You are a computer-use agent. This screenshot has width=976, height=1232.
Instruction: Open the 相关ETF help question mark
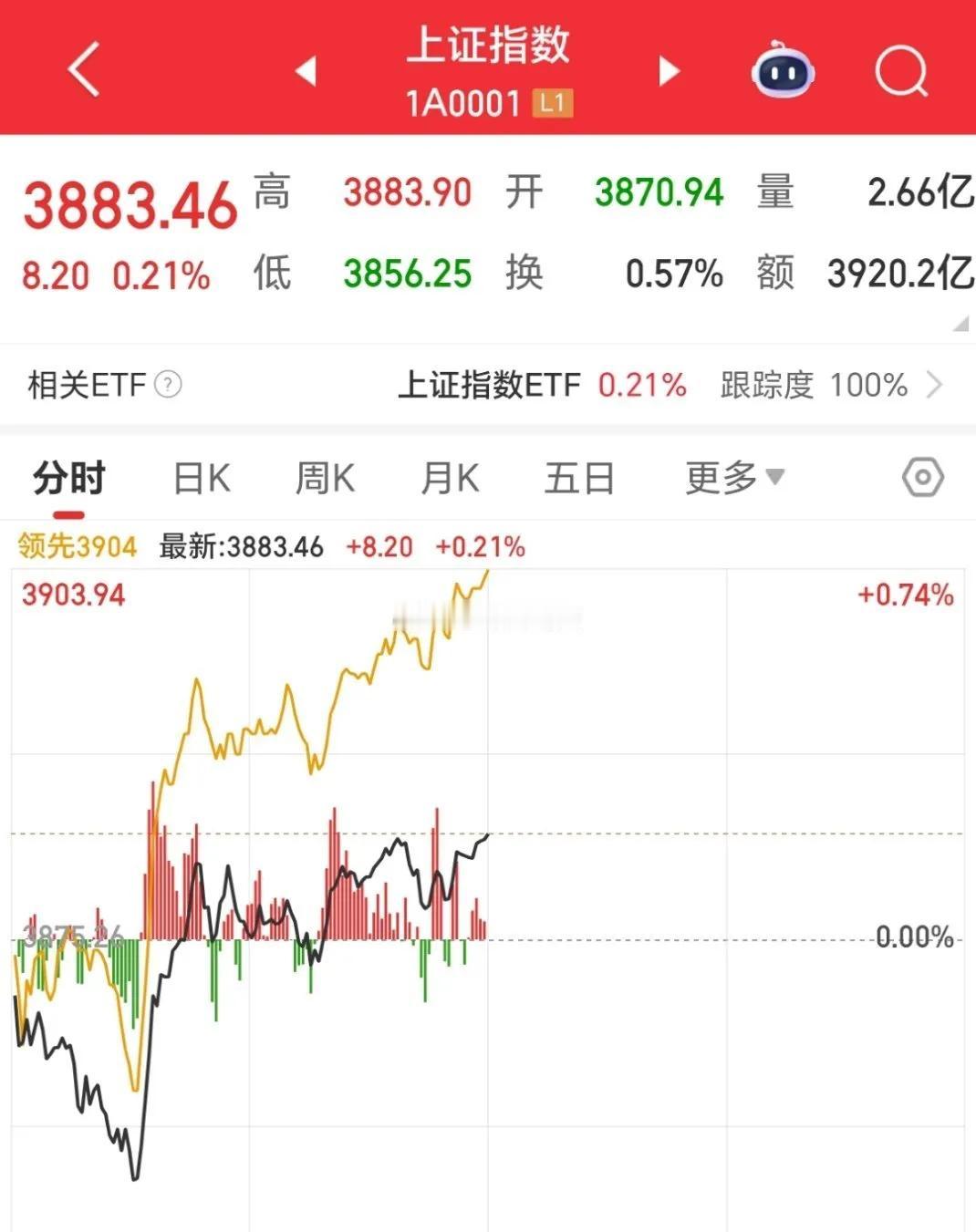166,385
